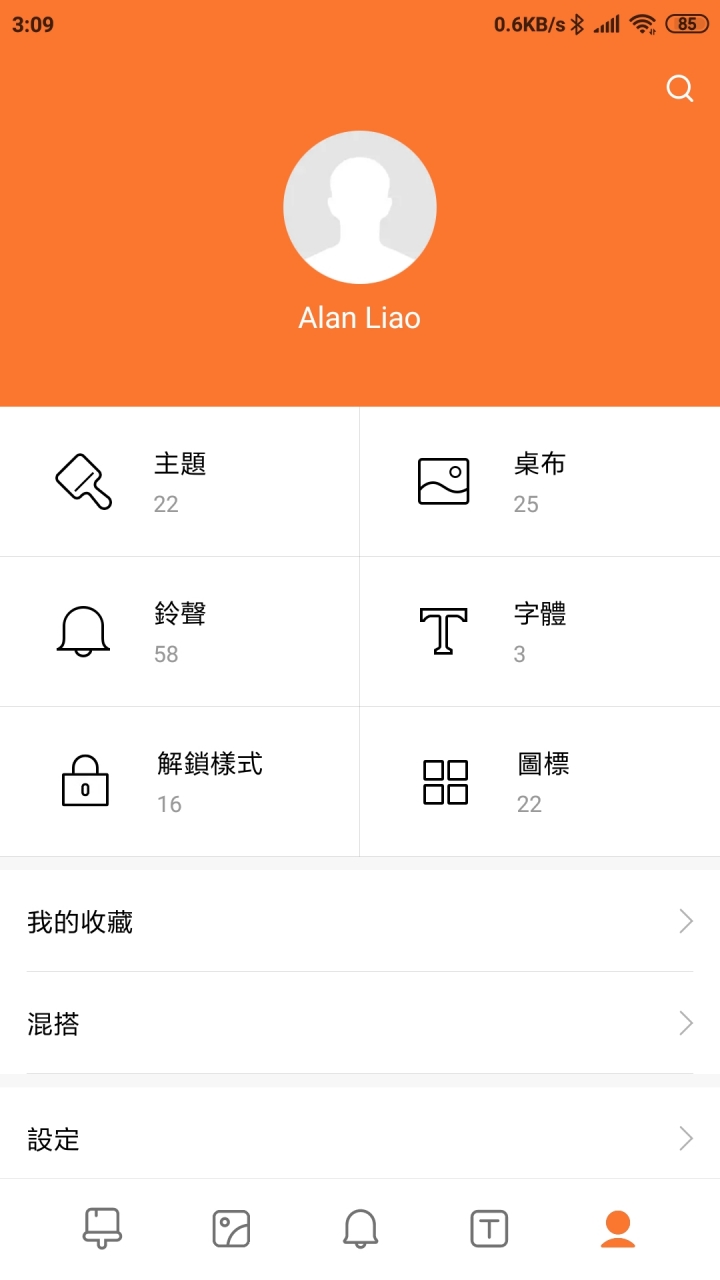Open my 桌布 wallpapers

540,482
